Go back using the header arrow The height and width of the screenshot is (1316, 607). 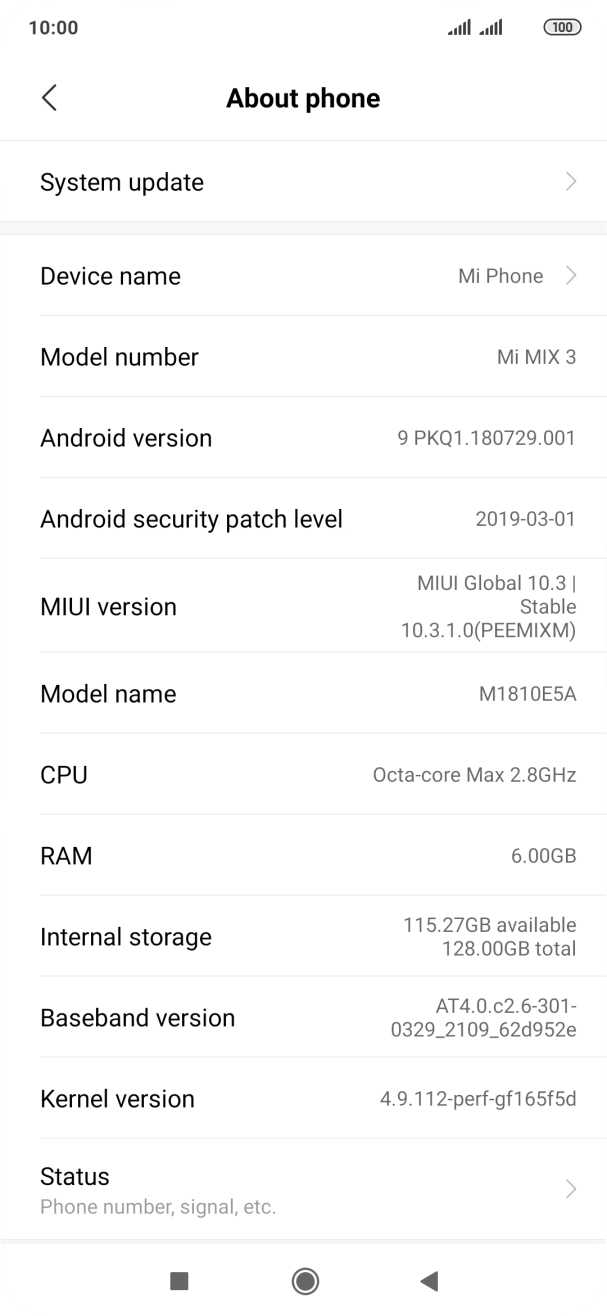49,98
